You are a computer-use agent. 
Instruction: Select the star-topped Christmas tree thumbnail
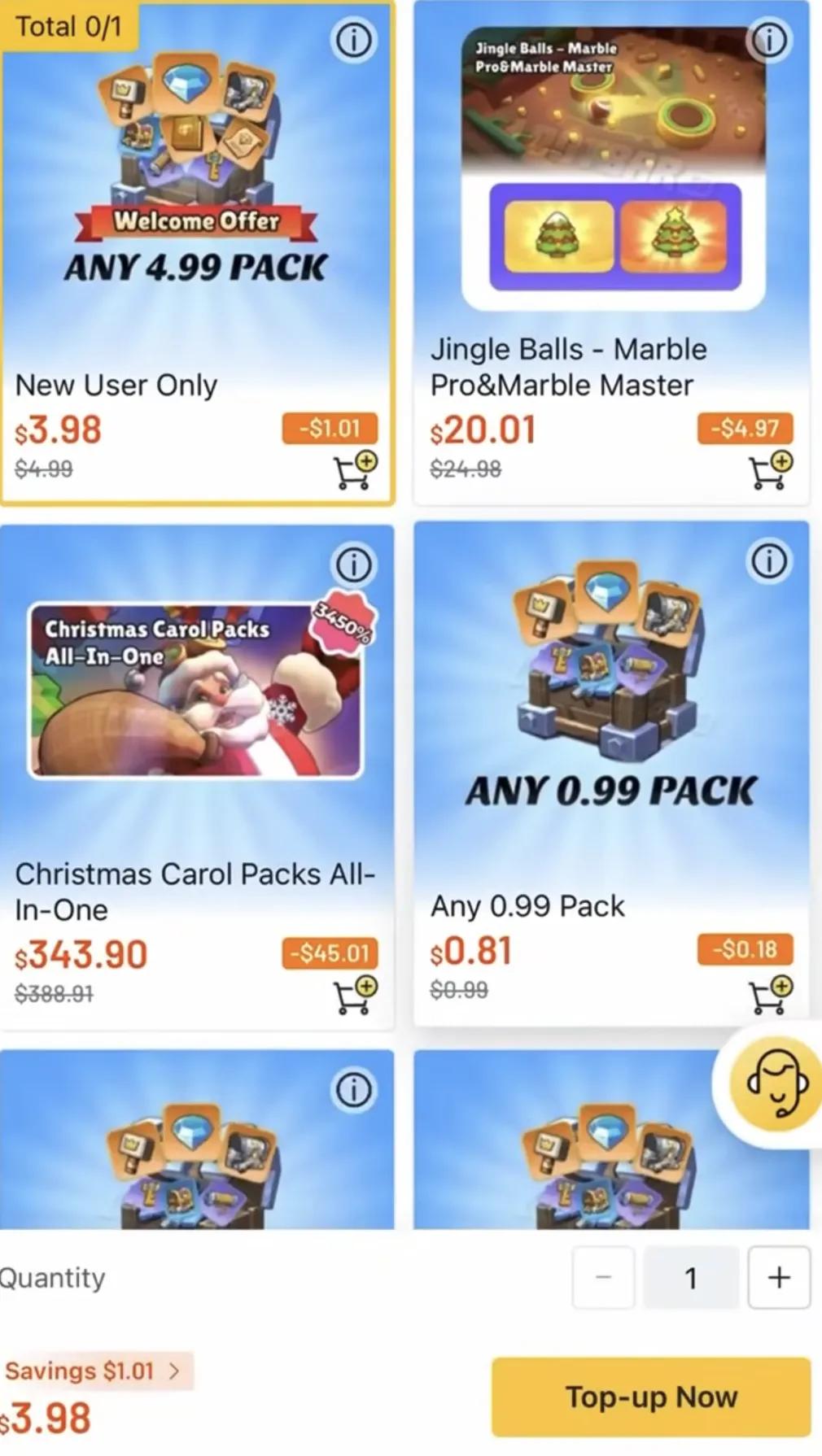point(673,233)
